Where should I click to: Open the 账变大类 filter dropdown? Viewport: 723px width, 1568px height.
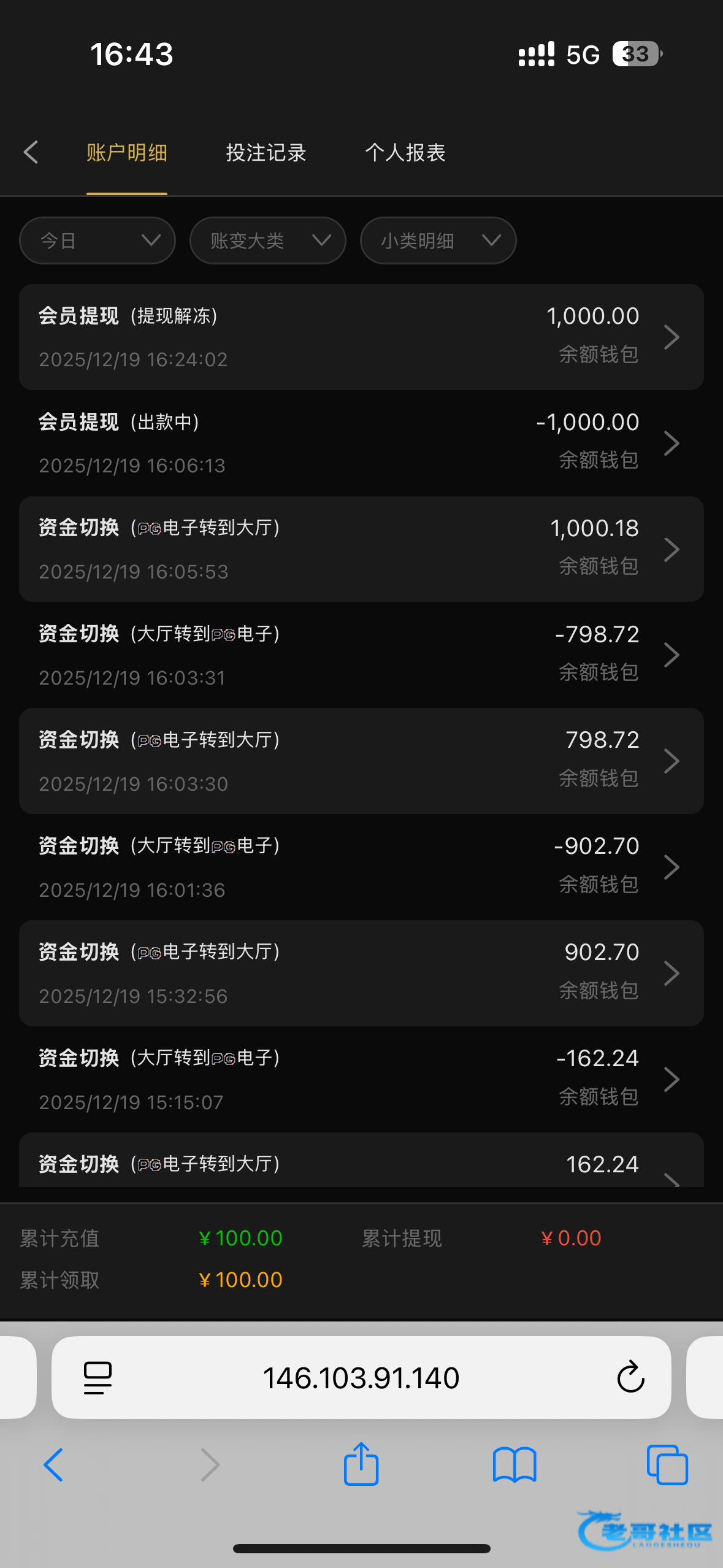click(x=267, y=240)
